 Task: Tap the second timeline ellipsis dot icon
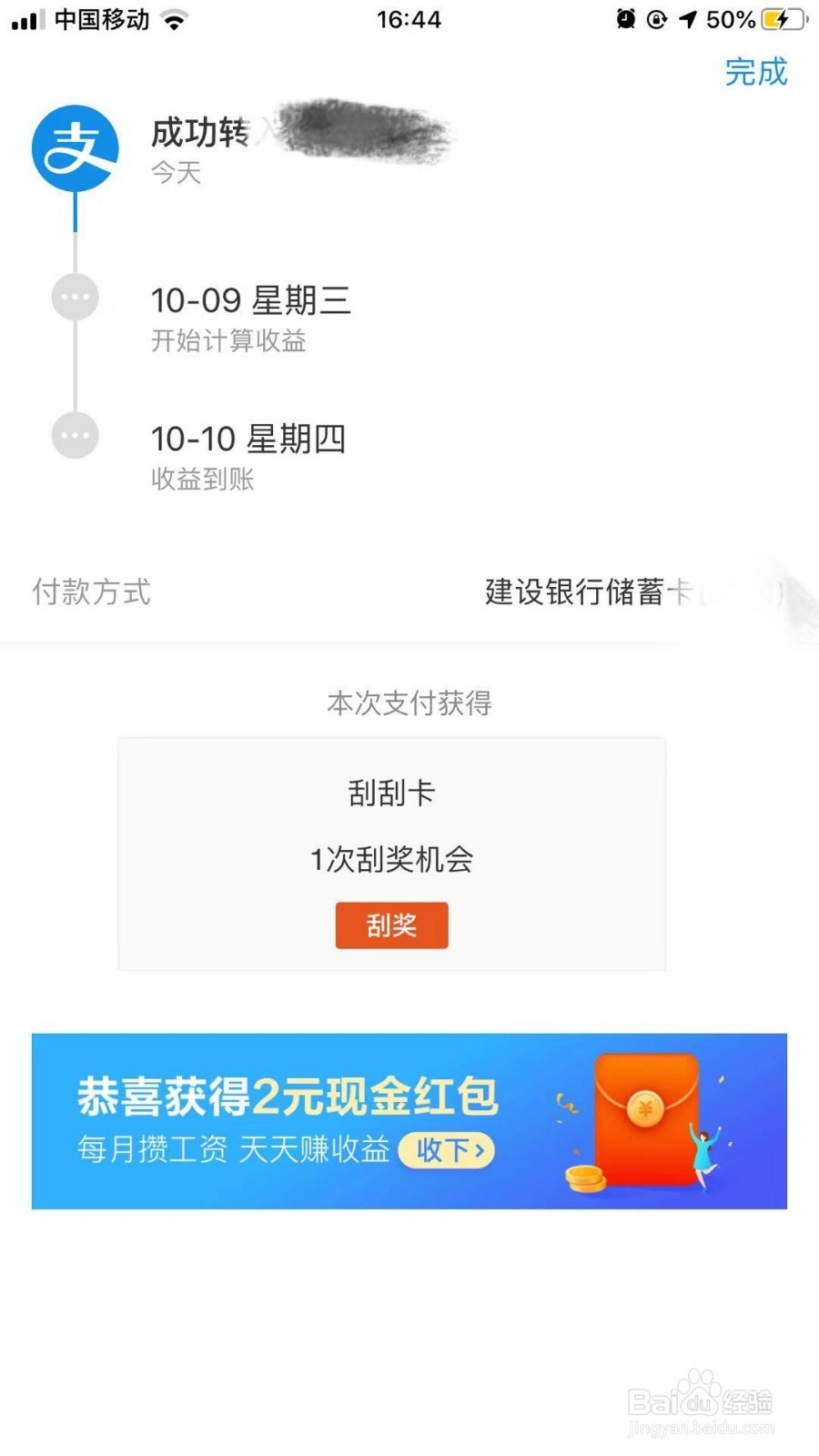click(x=74, y=435)
